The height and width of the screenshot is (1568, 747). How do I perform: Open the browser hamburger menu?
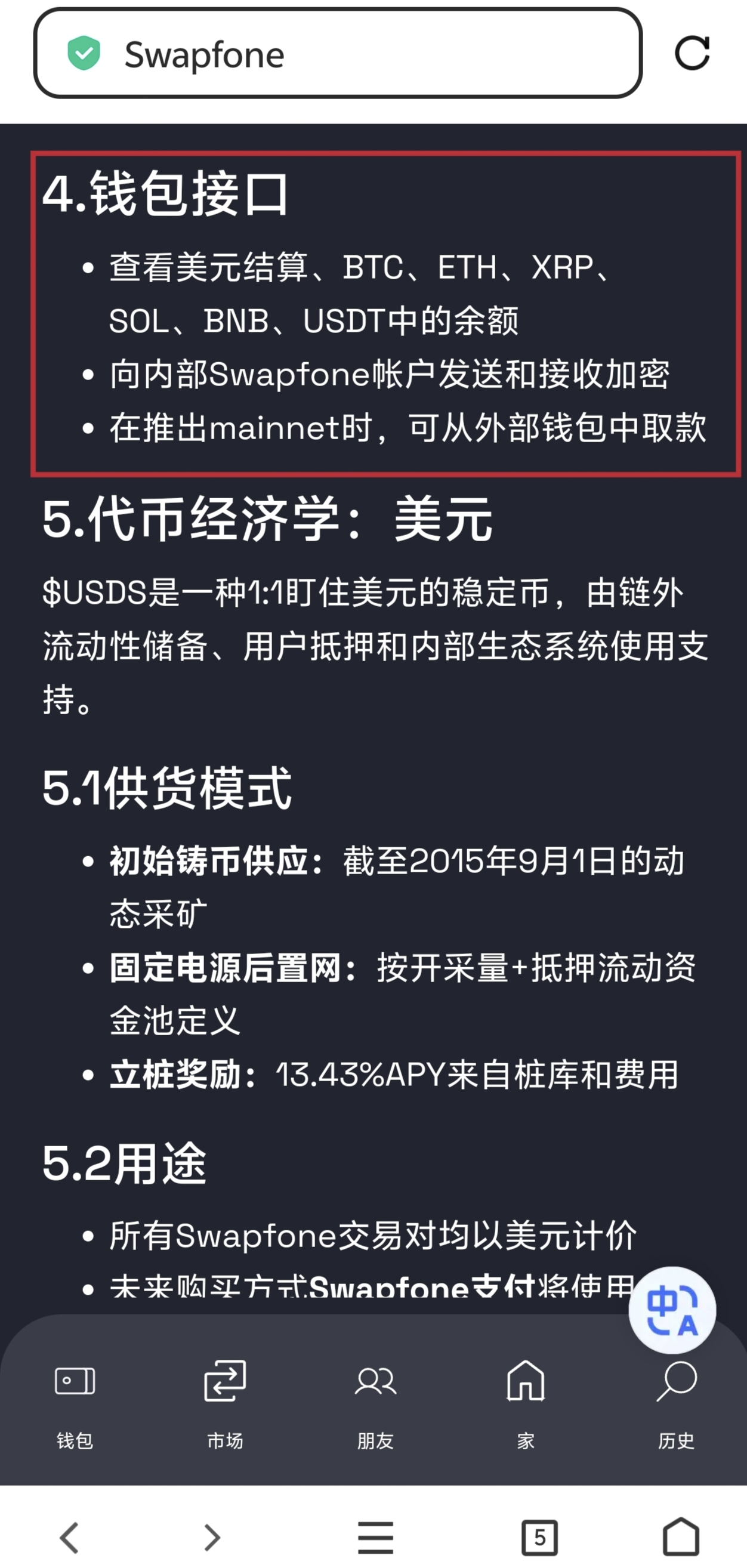point(375,1537)
